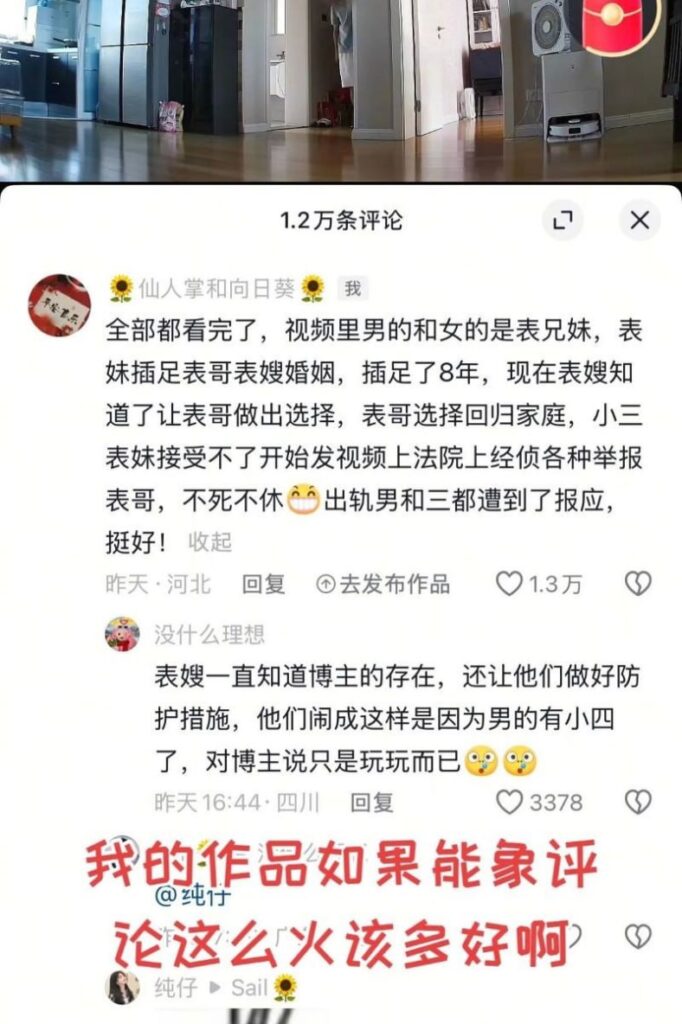682x1024 pixels.
Task: Tap 去发布作品 under the top comment
Action: coord(383,584)
